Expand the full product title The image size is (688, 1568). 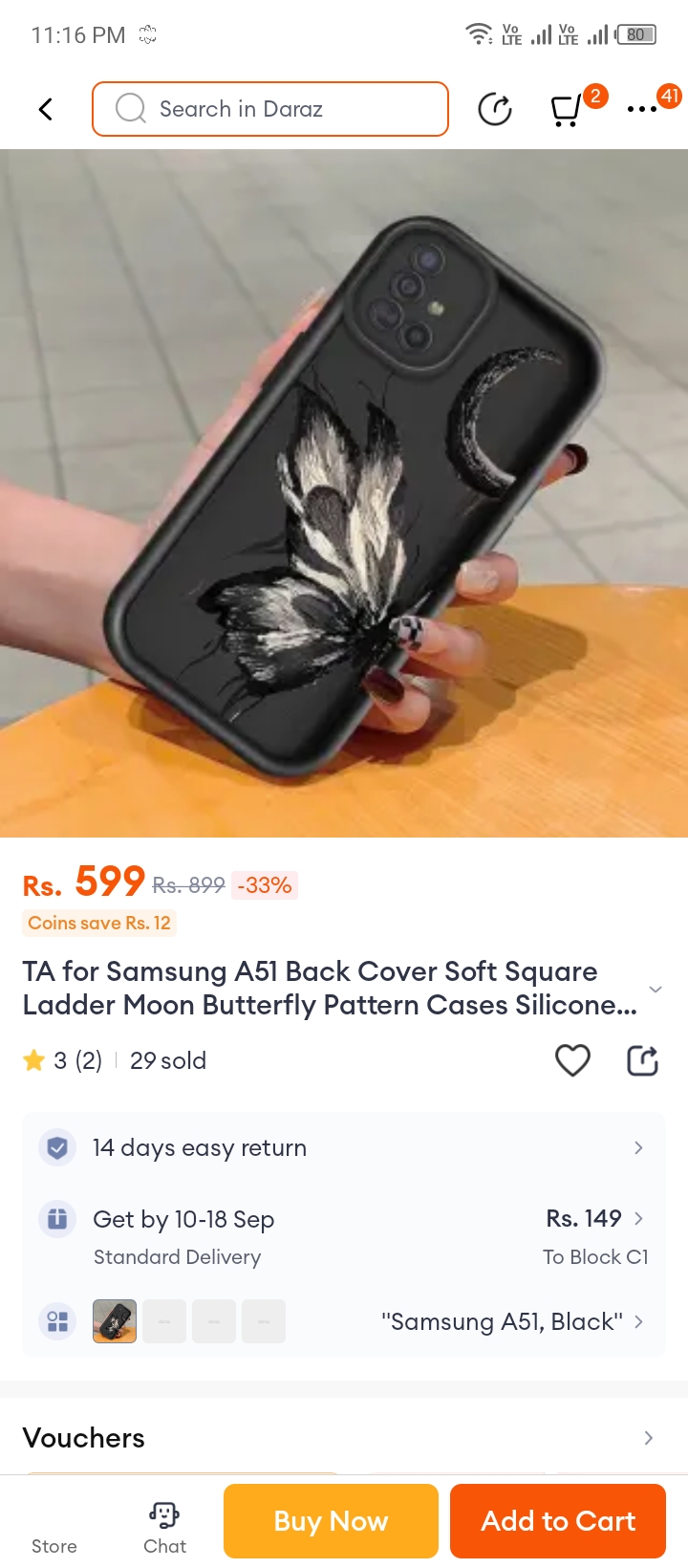pos(655,989)
